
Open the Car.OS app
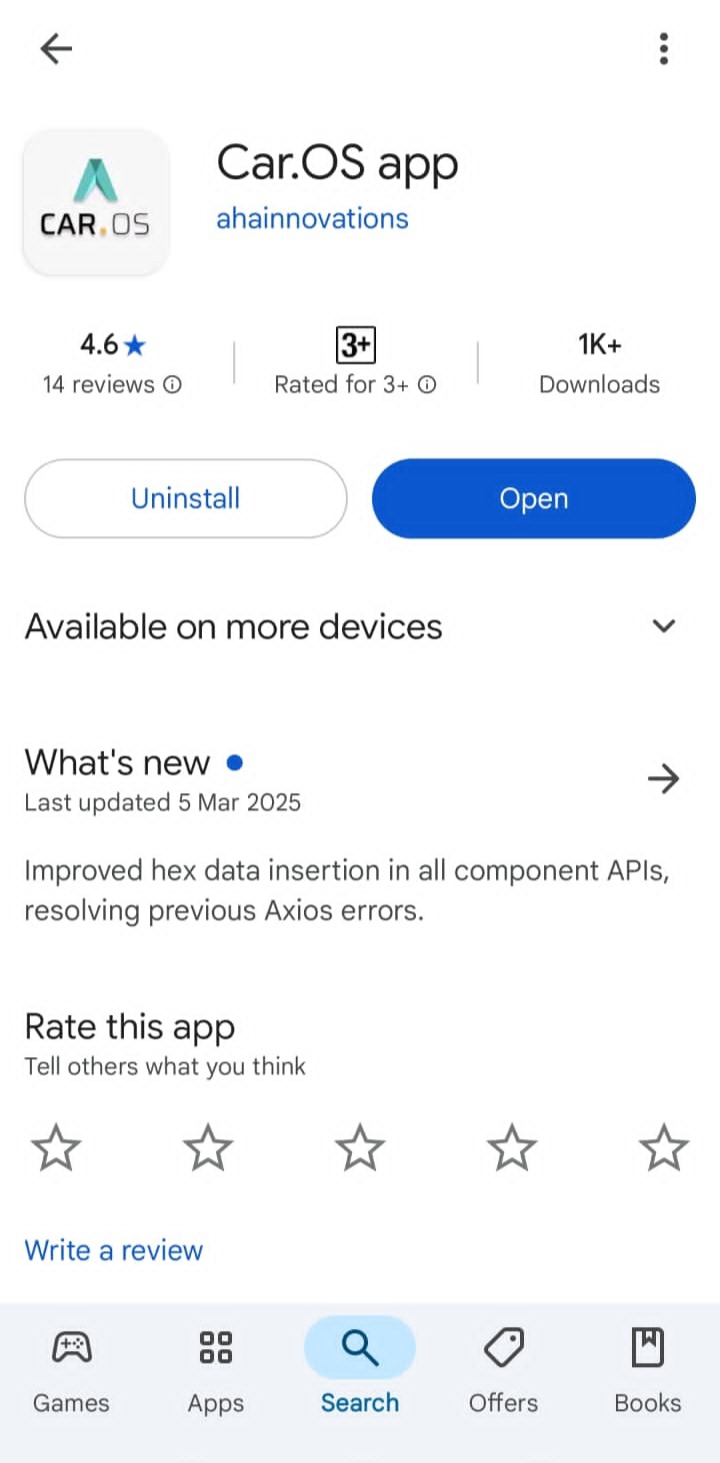[533, 498]
